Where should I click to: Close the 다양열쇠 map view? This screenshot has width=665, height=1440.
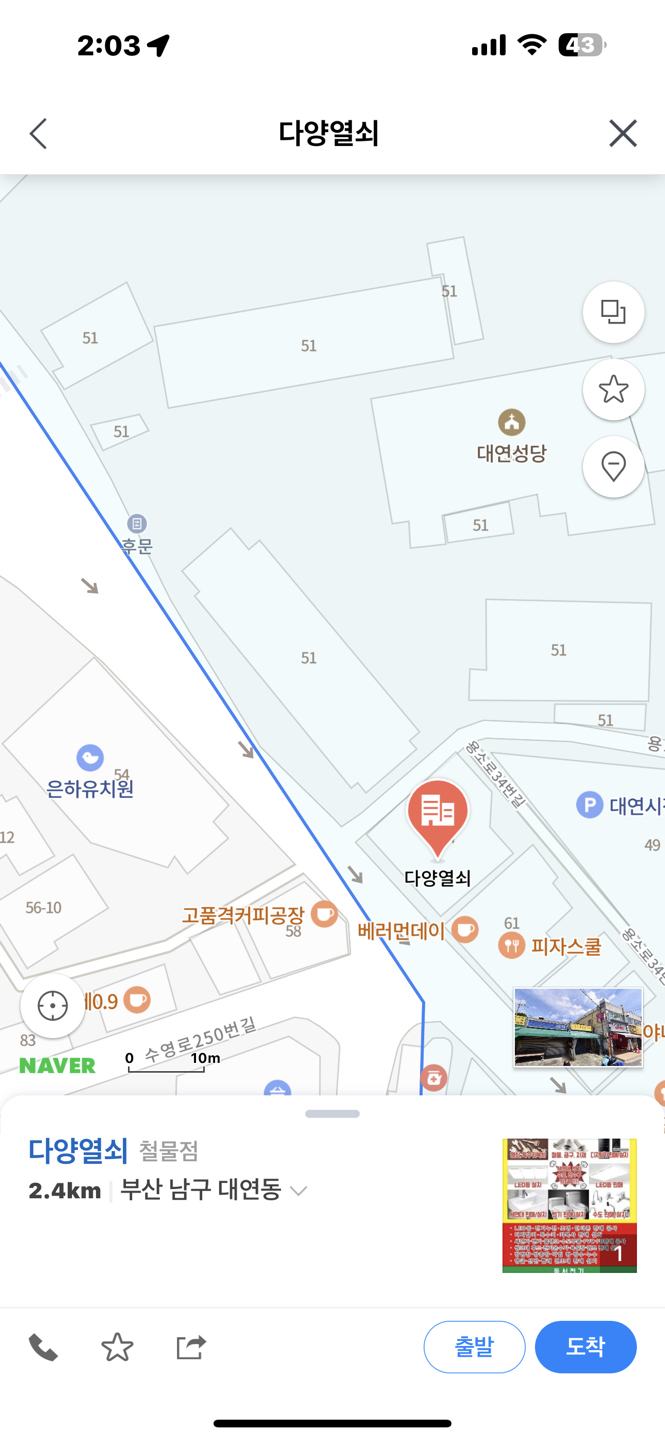(622, 133)
